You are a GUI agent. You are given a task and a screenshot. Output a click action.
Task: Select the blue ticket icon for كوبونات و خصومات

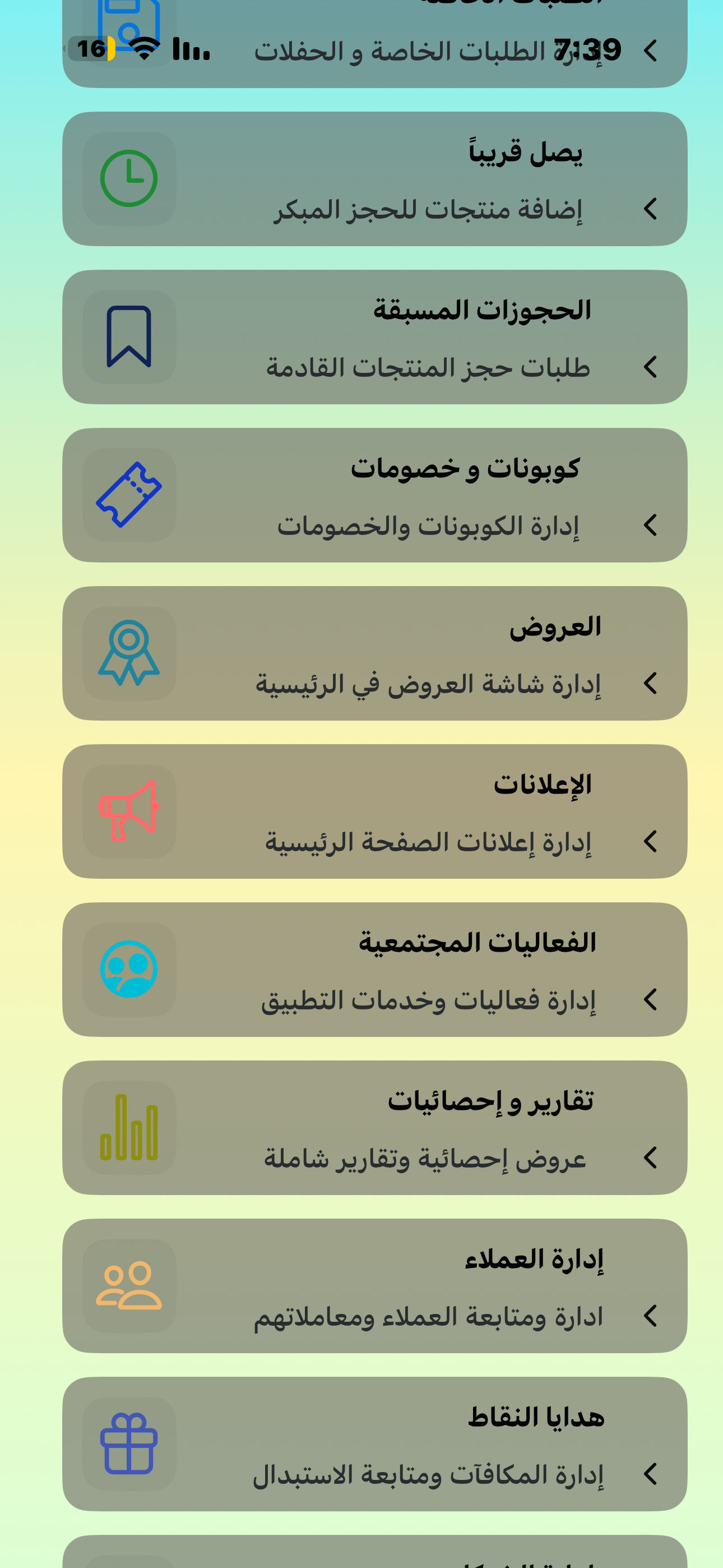coord(129,494)
